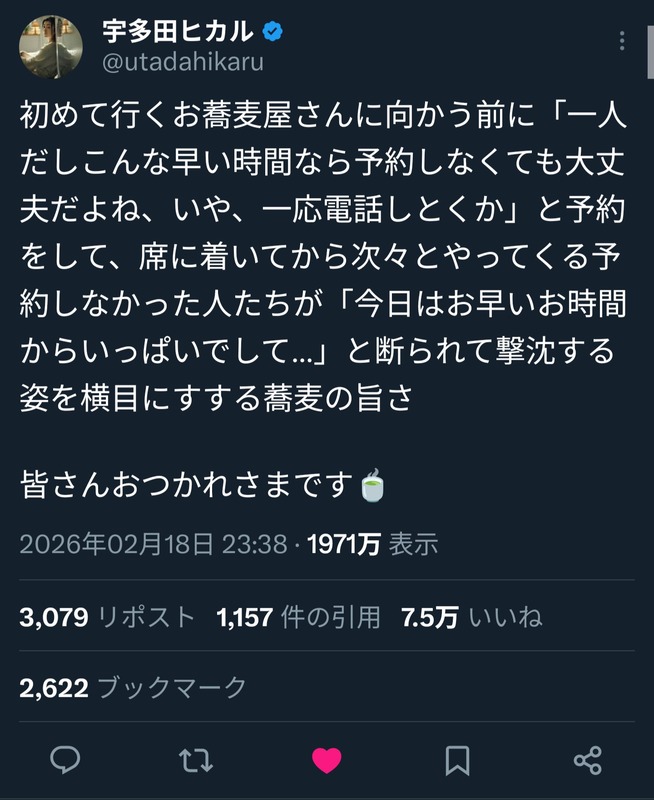This screenshot has height=800, width=654.
Task: Bookmark this tweet
Action: pyautogui.click(x=457, y=759)
